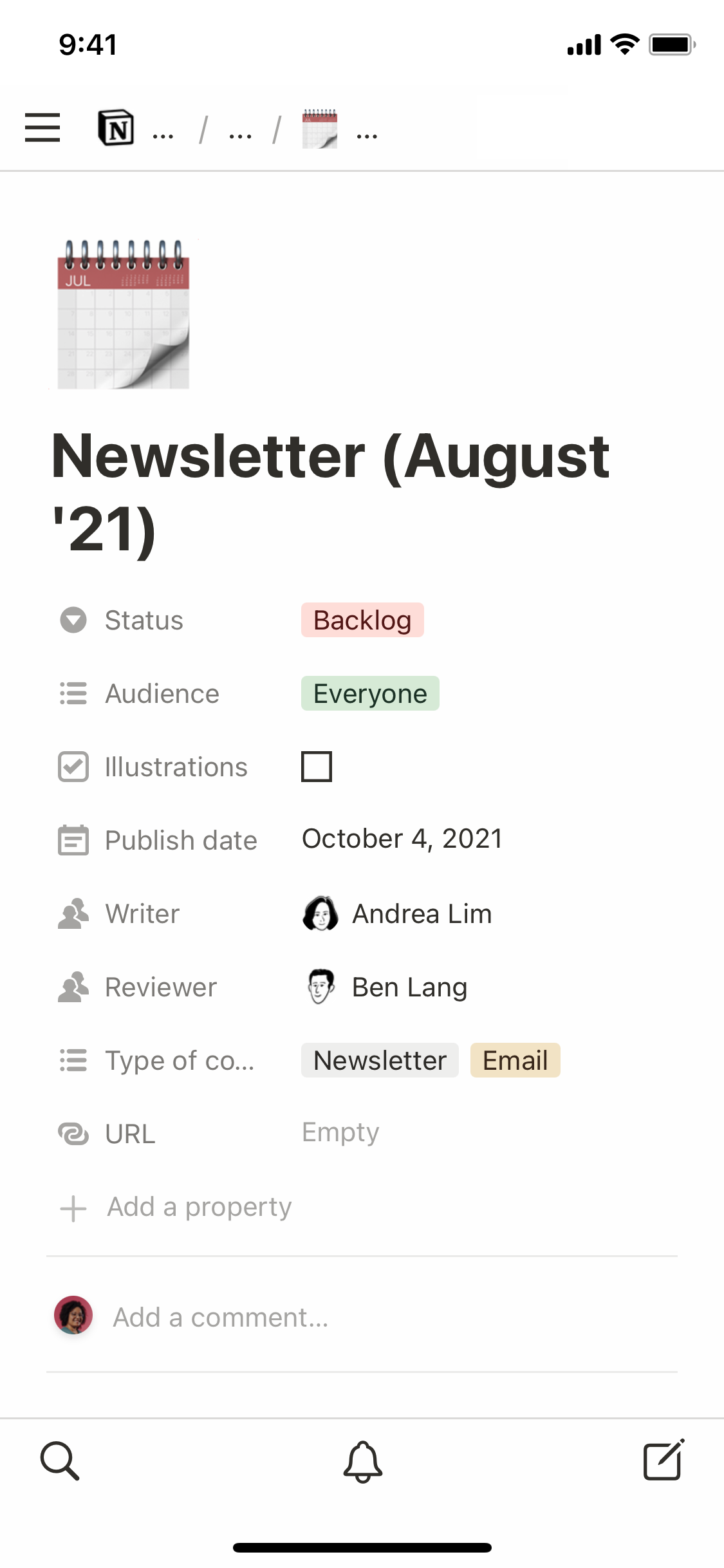The width and height of the screenshot is (724, 1568).
Task: Edit the Newsletter (August '21) title
Action: 331,492
